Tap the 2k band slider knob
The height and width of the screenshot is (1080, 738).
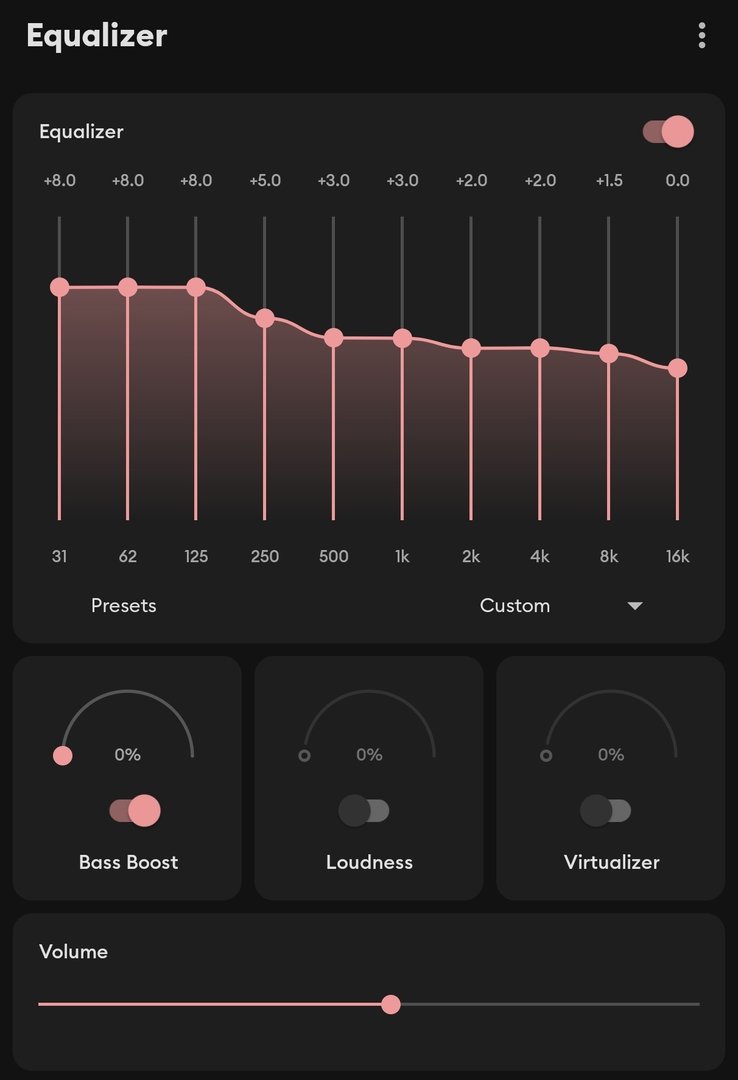(x=471, y=348)
